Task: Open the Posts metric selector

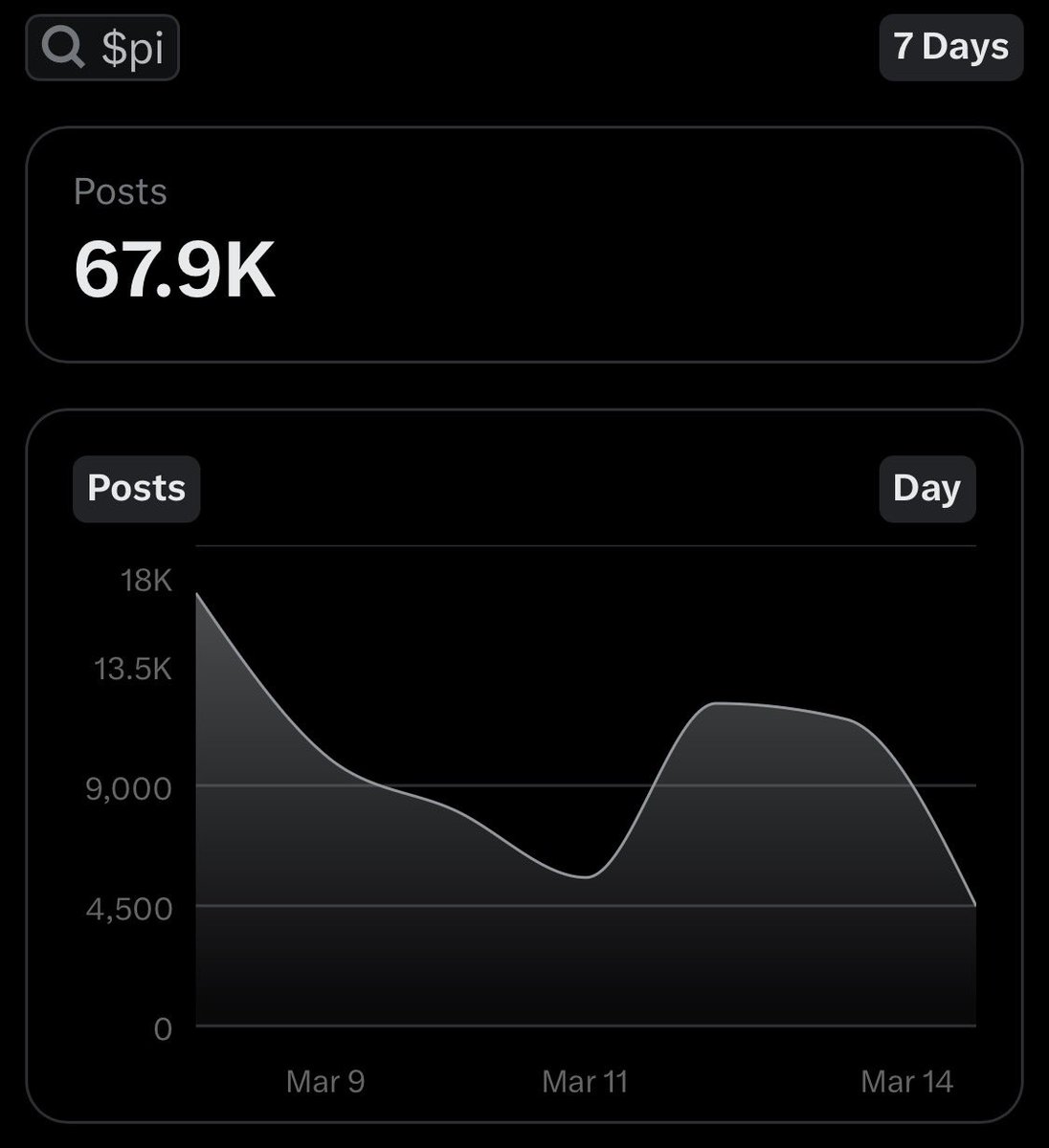Action: point(136,488)
